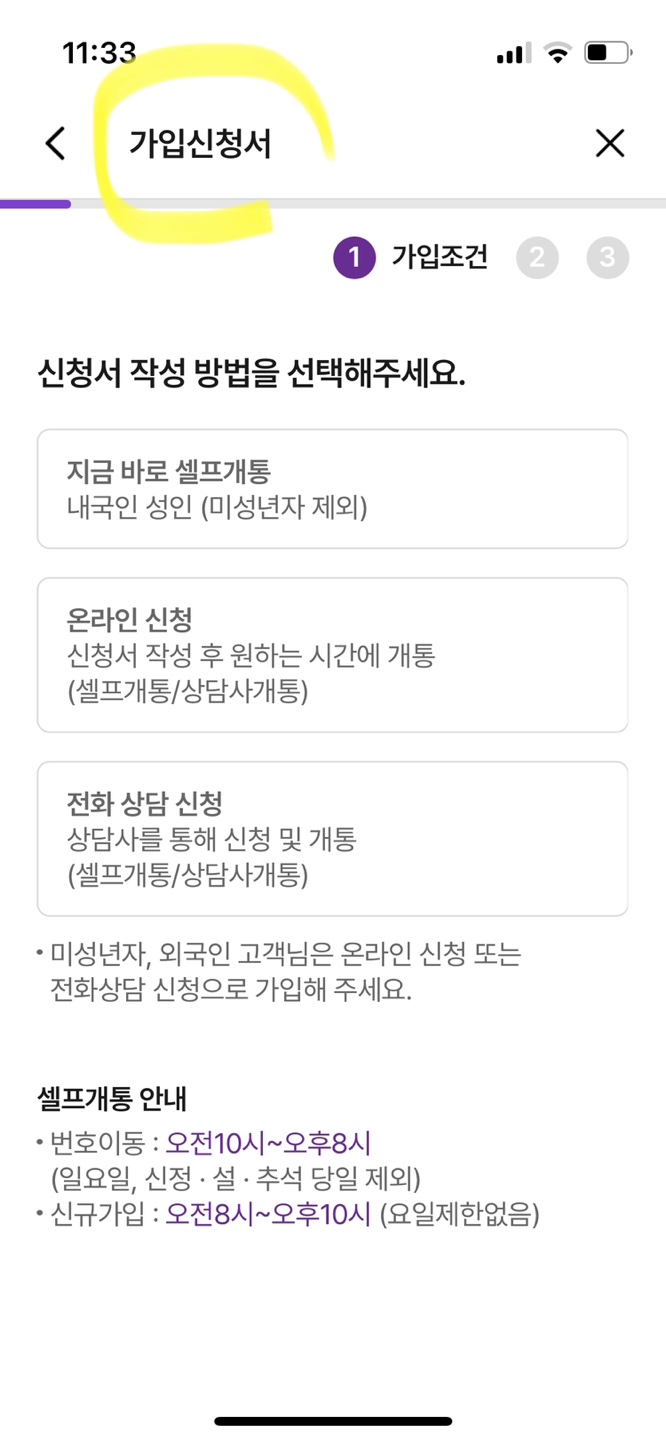This screenshot has height=1440, width=666.
Task: Select 지금 바로 셀프개통 option
Action: pos(332,489)
